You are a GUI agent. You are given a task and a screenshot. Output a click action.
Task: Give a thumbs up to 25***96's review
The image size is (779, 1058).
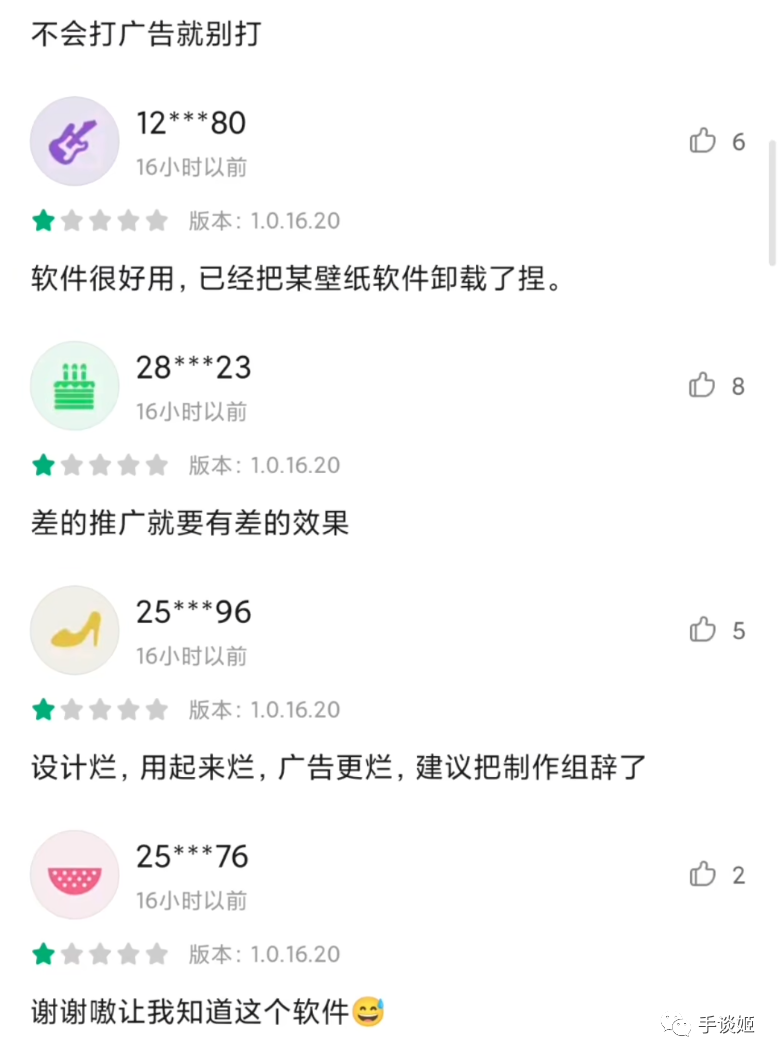click(703, 630)
